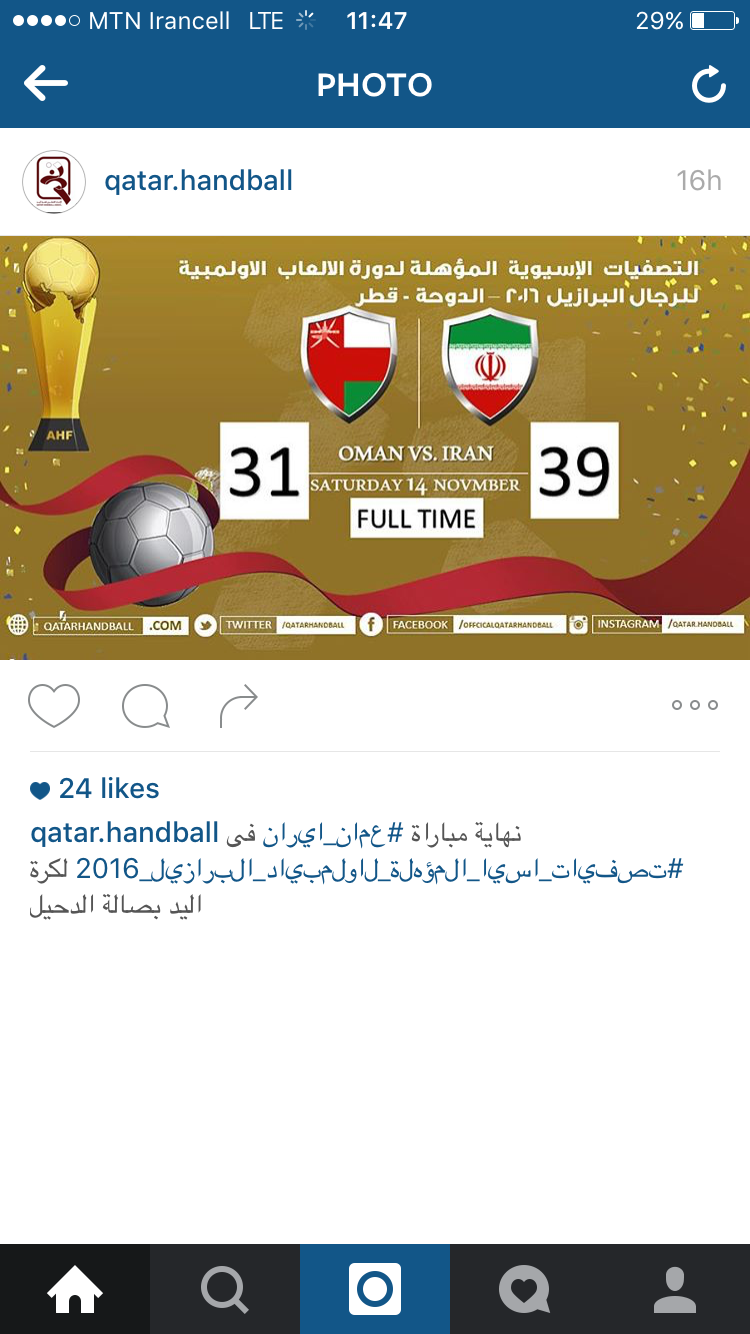
Task: Comment on the qatar.handball post
Action: 145,706
